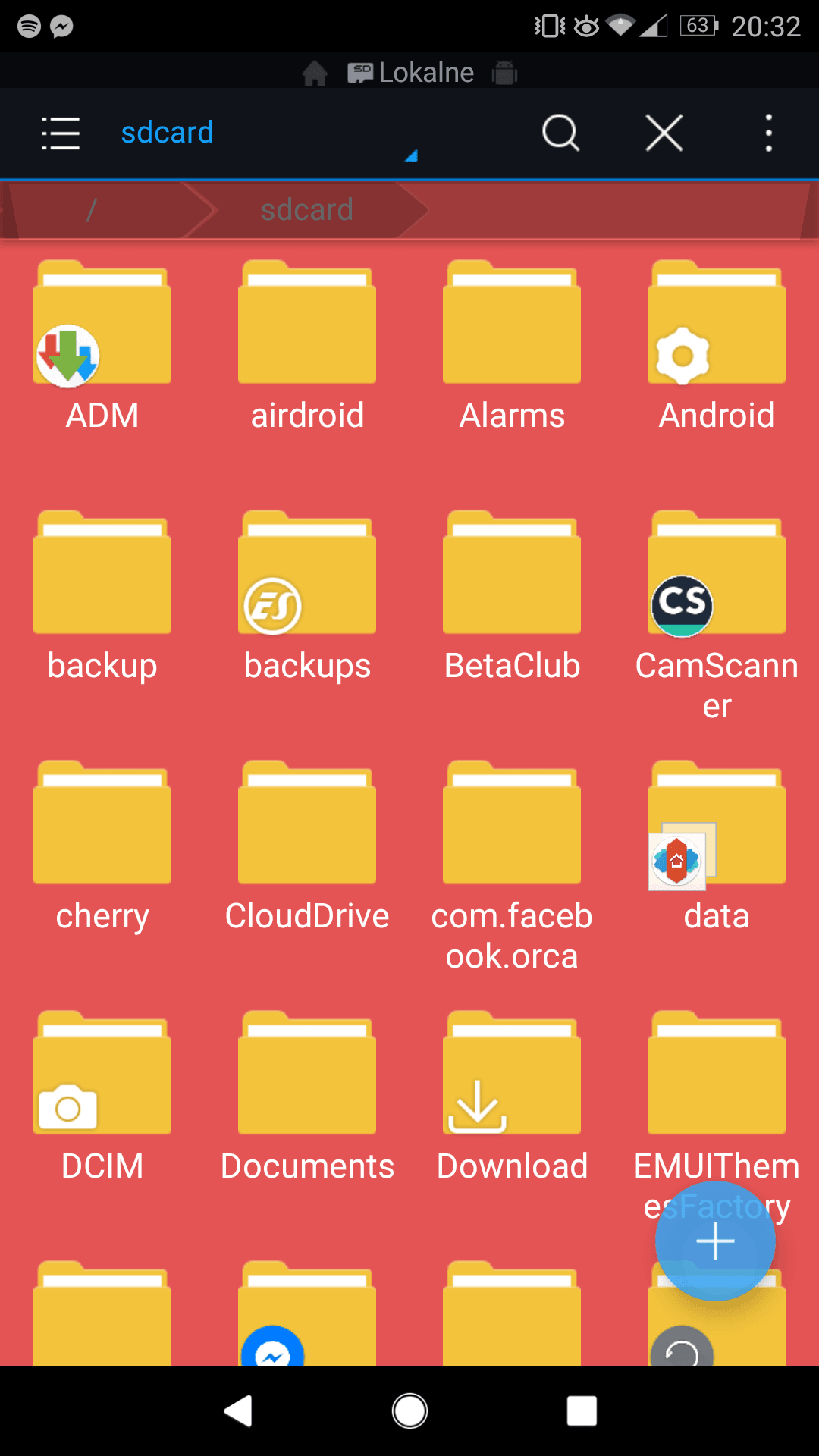819x1456 pixels.
Task: Tap the search icon in toolbar
Action: 561,133
